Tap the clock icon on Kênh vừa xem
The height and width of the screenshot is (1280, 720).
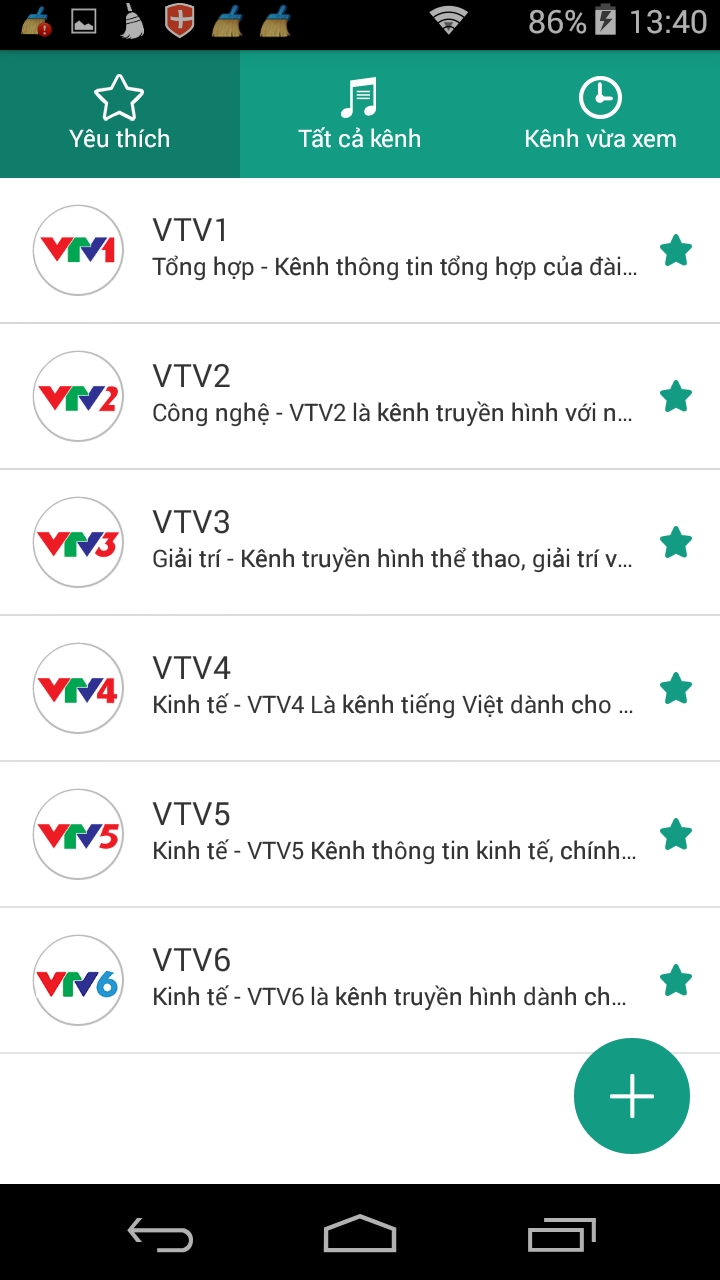(x=600, y=96)
